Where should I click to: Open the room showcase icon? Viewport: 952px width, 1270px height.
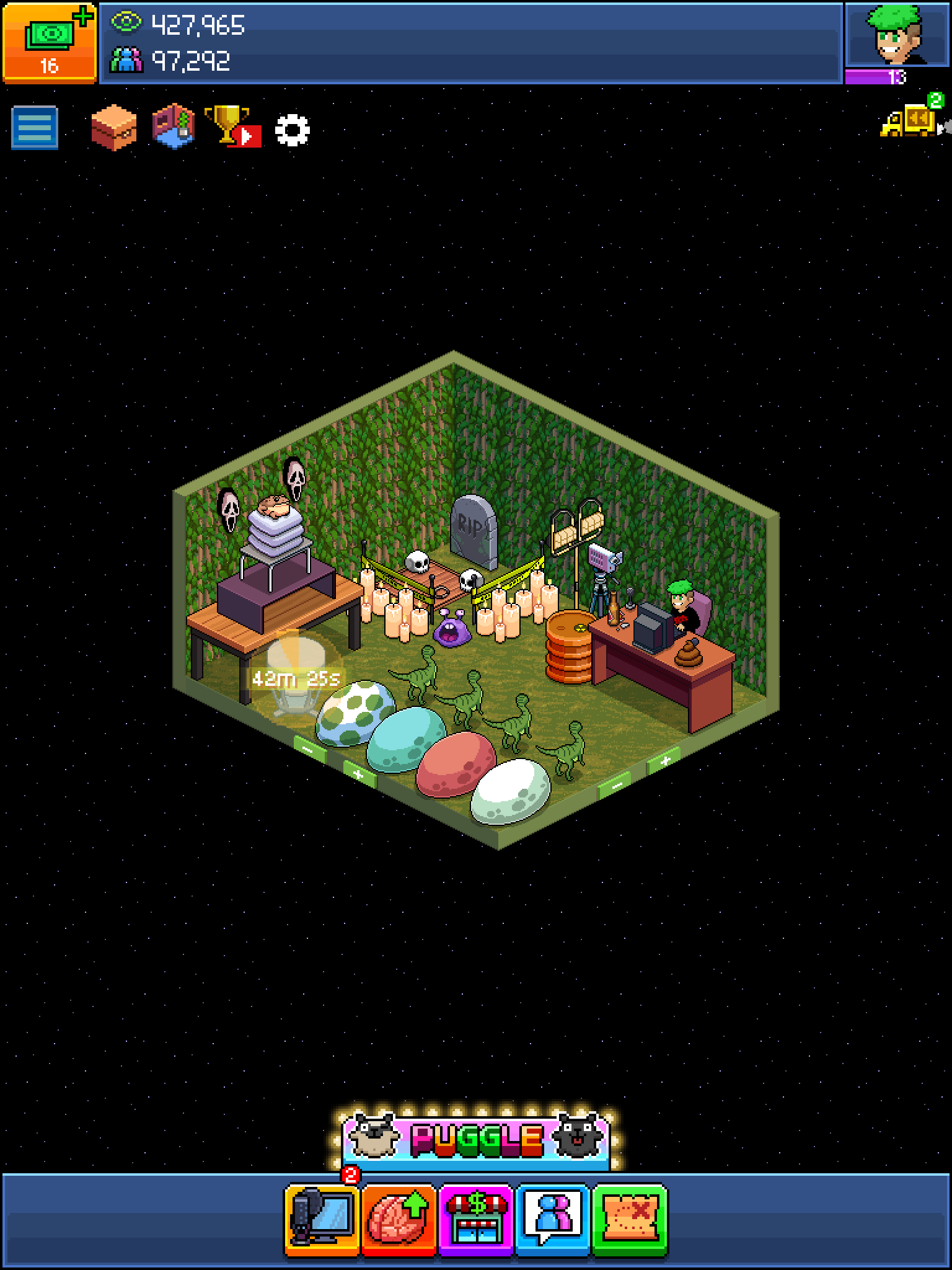(173, 127)
